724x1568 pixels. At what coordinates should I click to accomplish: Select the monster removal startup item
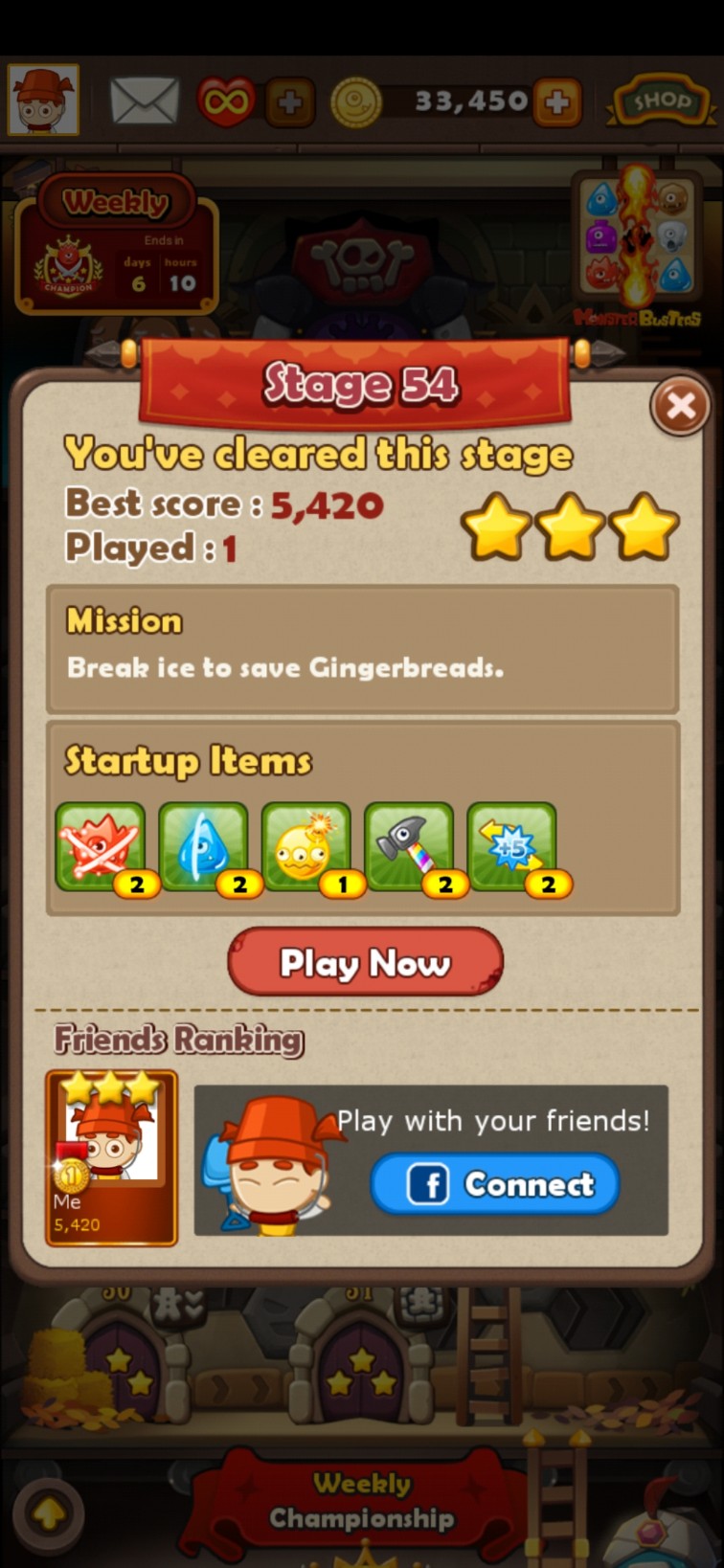click(x=101, y=847)
